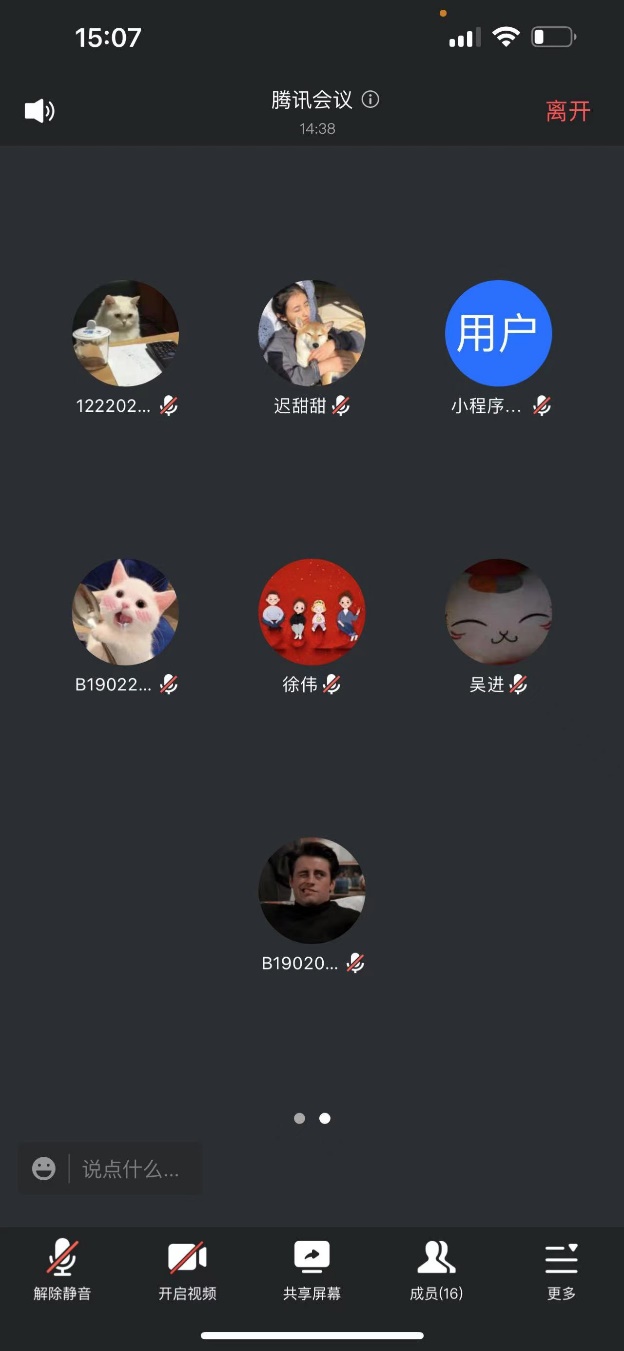This screenshot has height=1351, width=624.
Task: Open the emoji picker in chat box
Action: [43, 1168]
